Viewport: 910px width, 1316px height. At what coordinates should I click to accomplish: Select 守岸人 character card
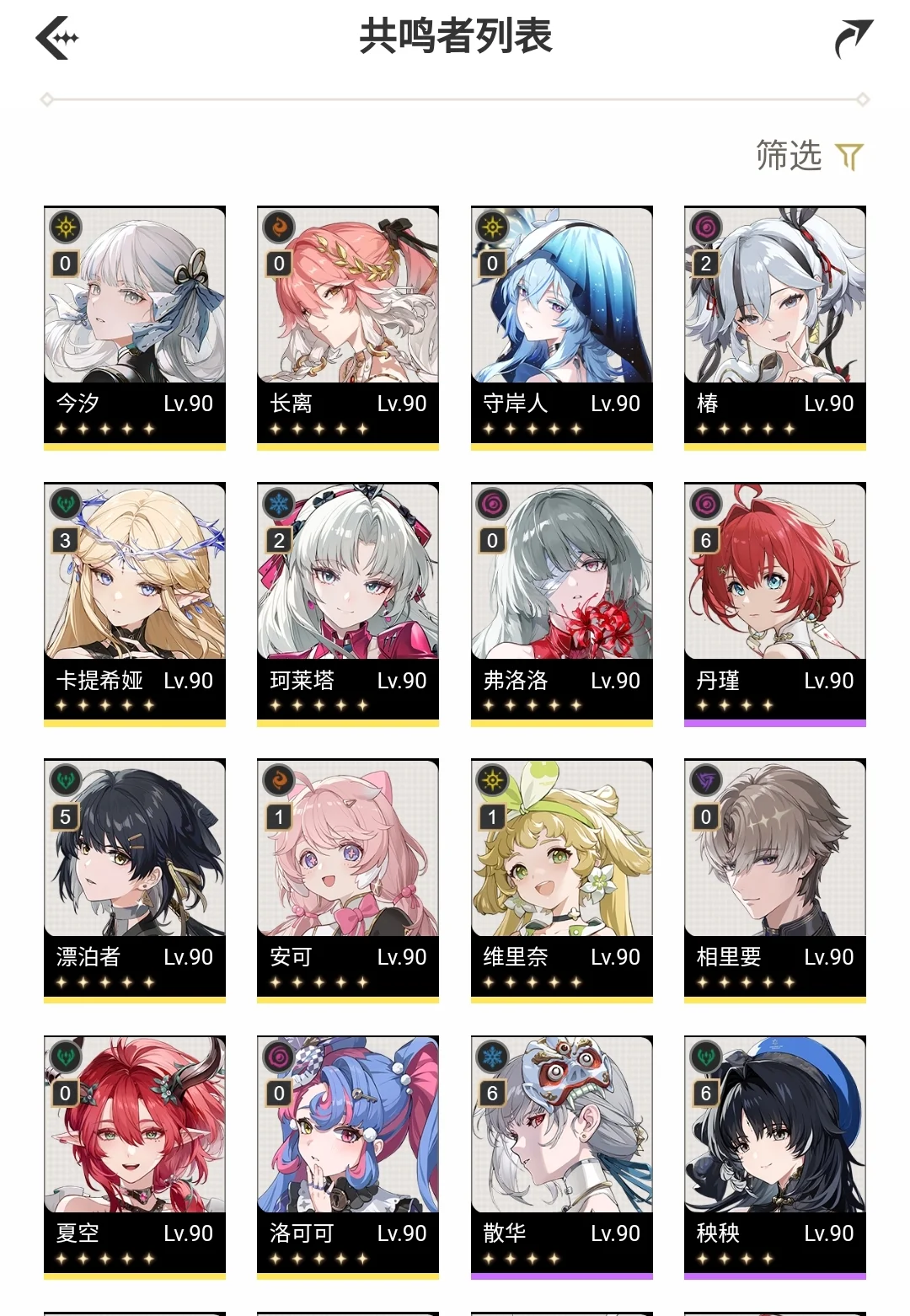562,324
